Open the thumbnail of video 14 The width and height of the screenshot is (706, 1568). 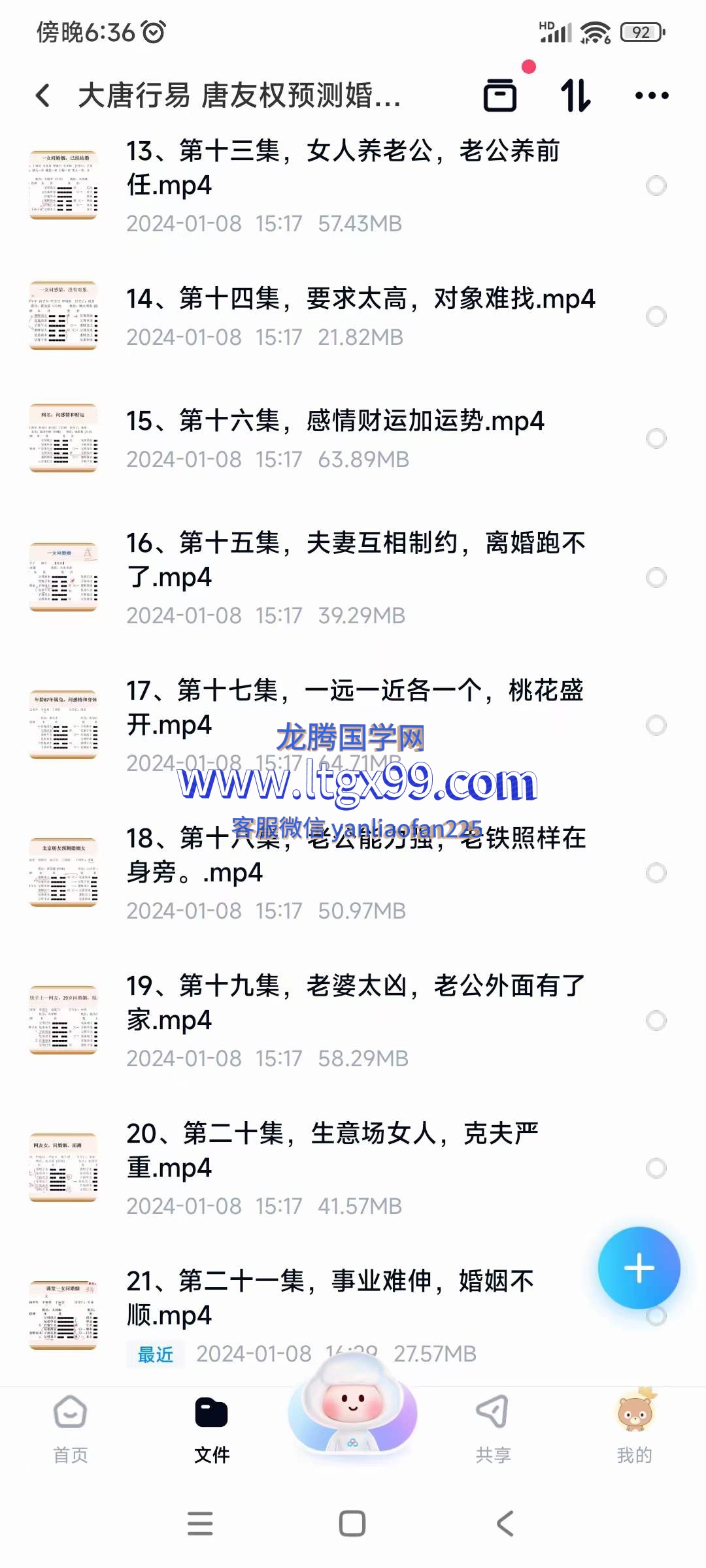[x=63, y=316]
